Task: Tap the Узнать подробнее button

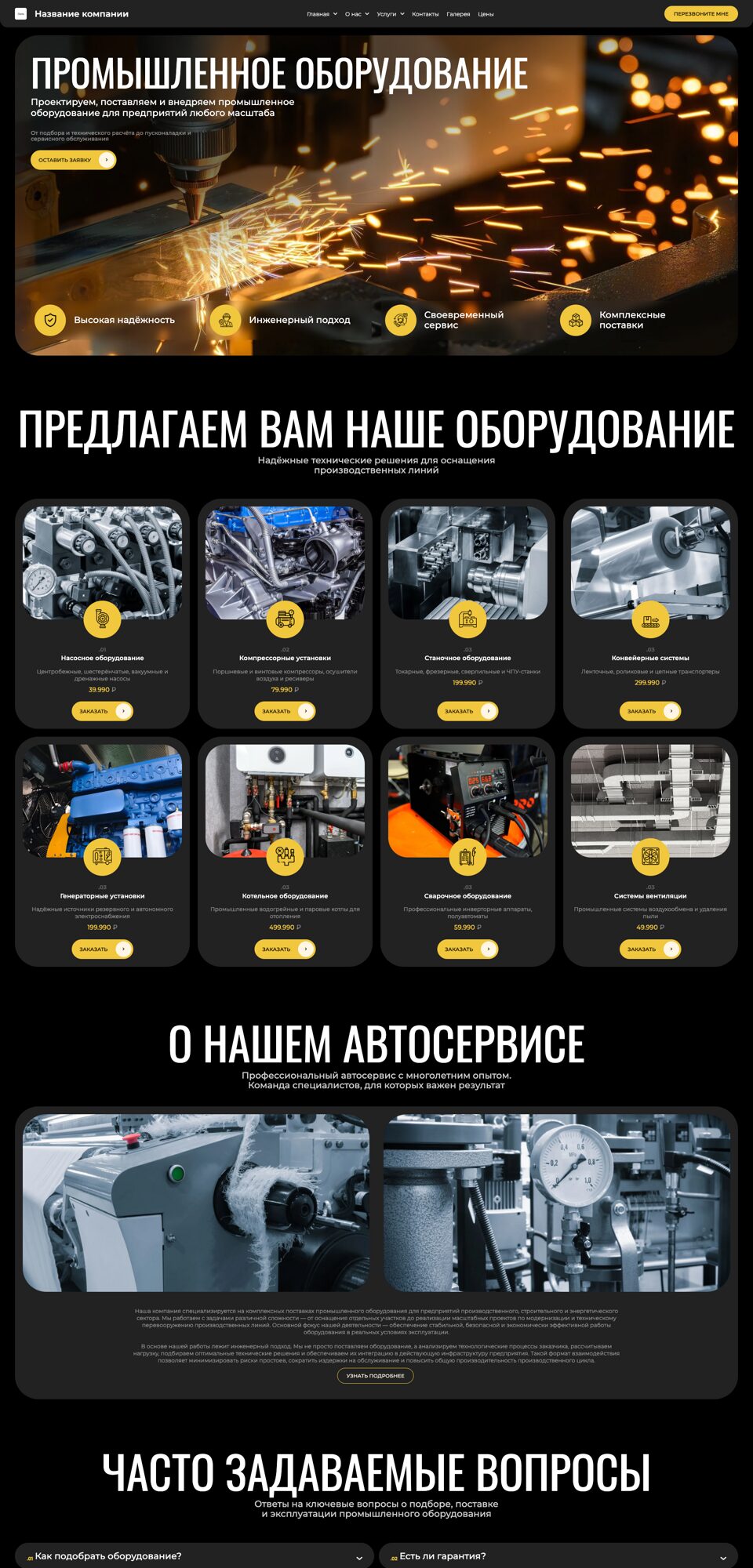Action: pos(375,1375)
